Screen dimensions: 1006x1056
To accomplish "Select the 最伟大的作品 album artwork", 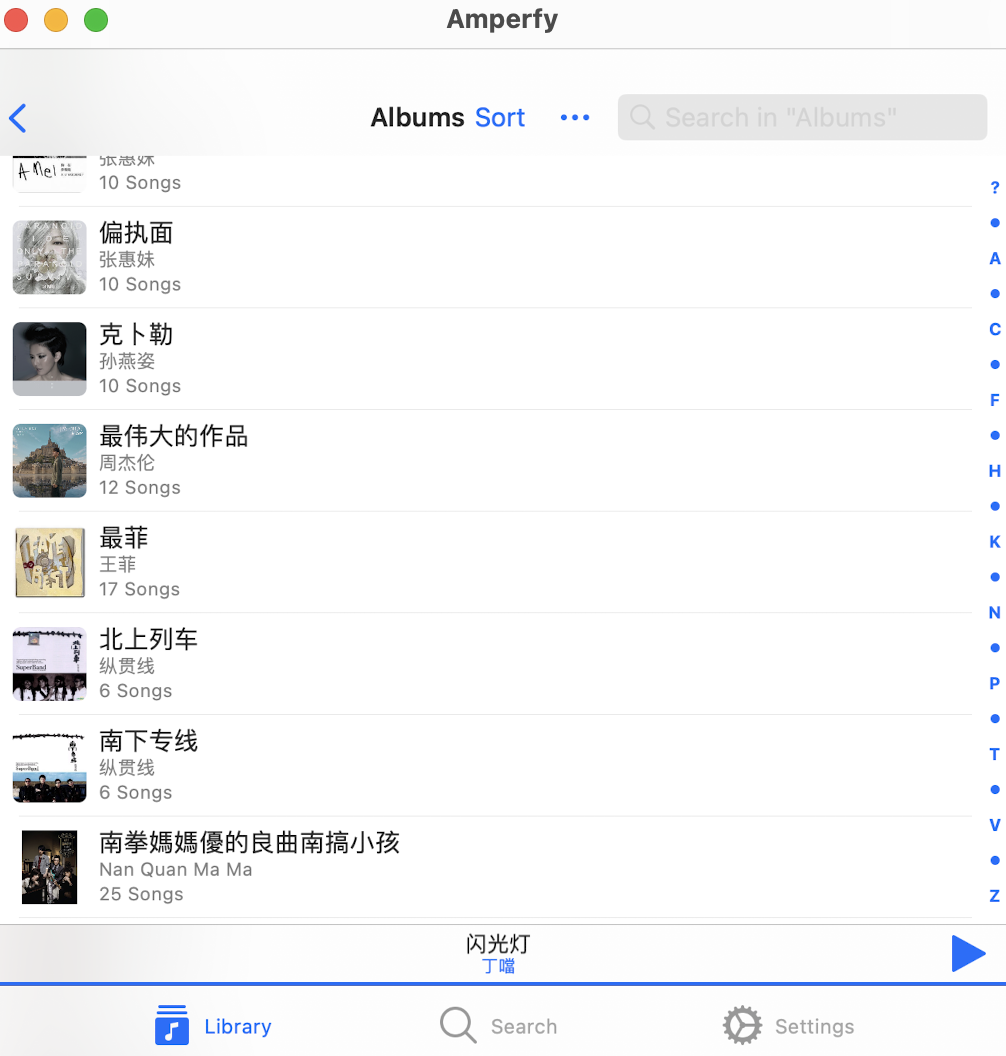I will pos(49,460).
